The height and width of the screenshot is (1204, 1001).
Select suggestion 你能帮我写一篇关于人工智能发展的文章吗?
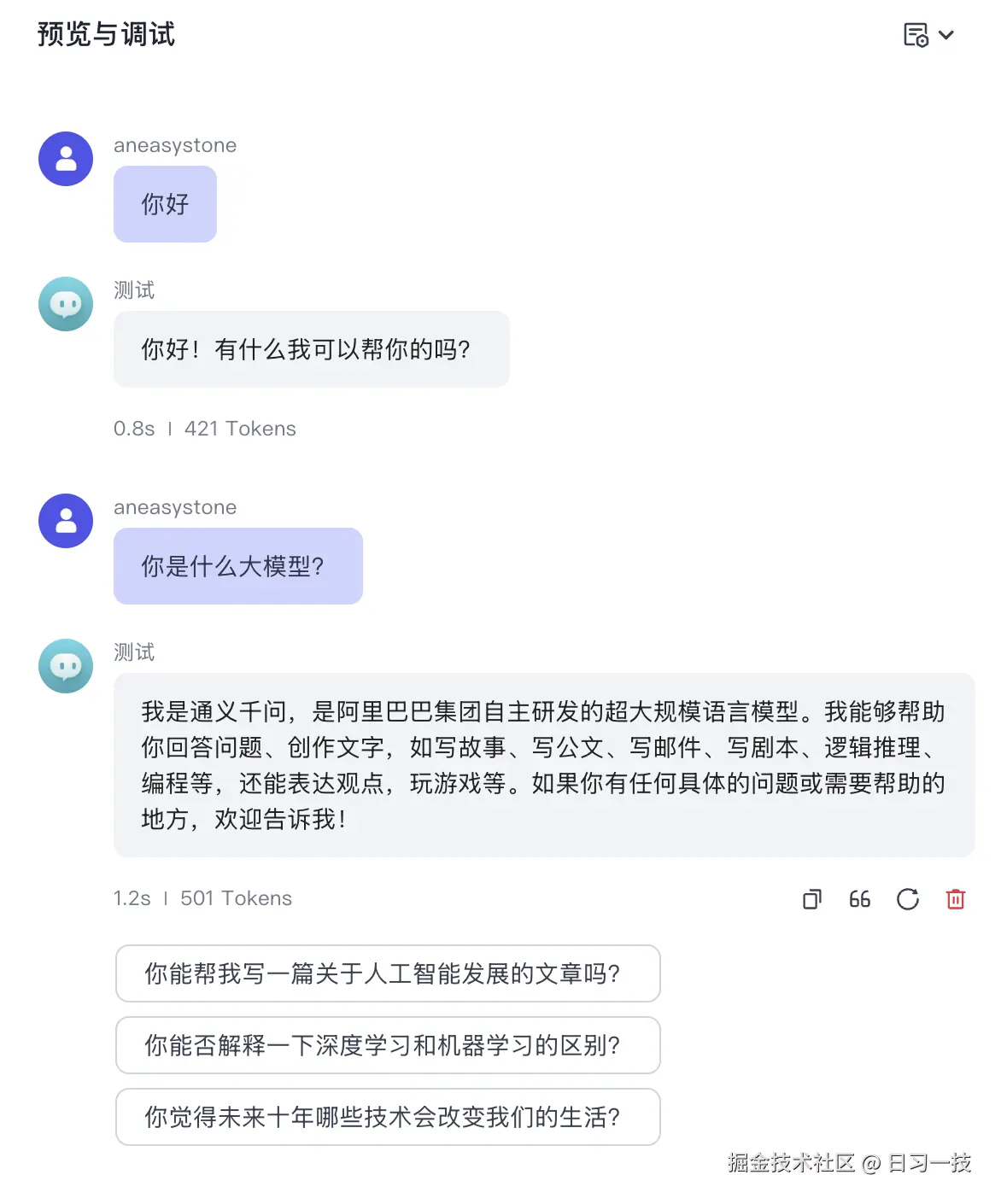pos(388,973)
